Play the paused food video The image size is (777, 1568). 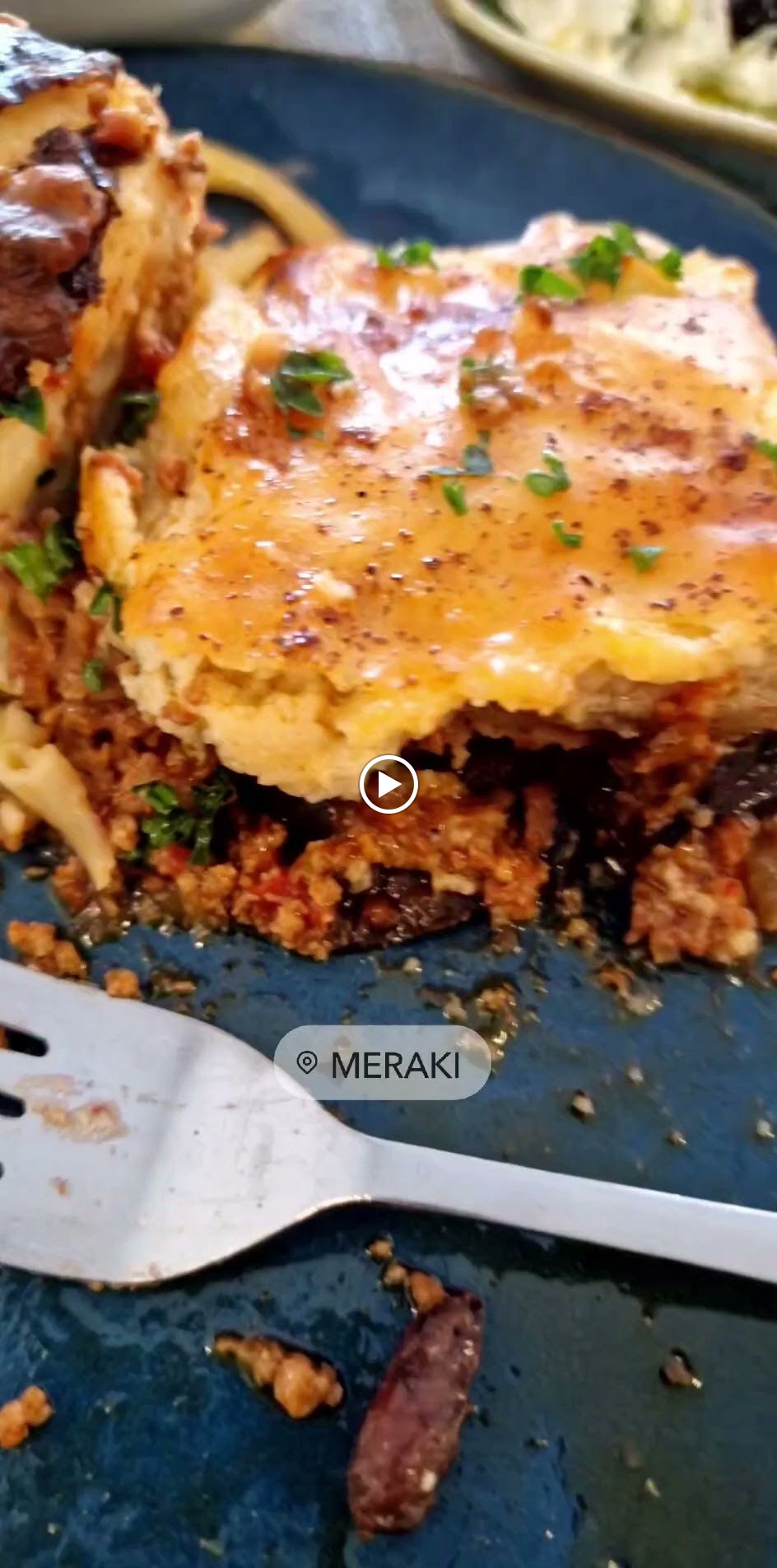pyautogui.click(x=388, y=784)
